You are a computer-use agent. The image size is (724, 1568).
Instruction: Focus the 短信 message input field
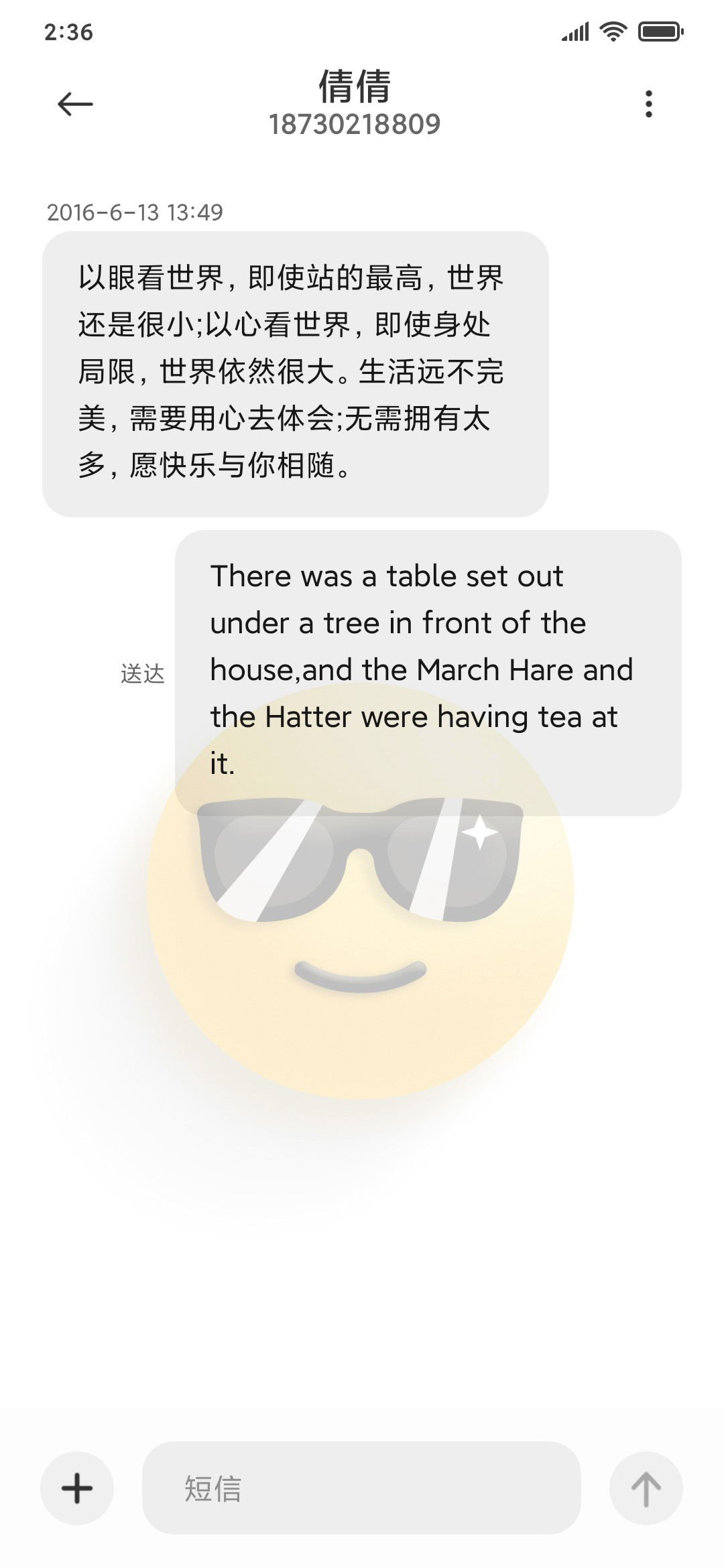click(361, 1488)
